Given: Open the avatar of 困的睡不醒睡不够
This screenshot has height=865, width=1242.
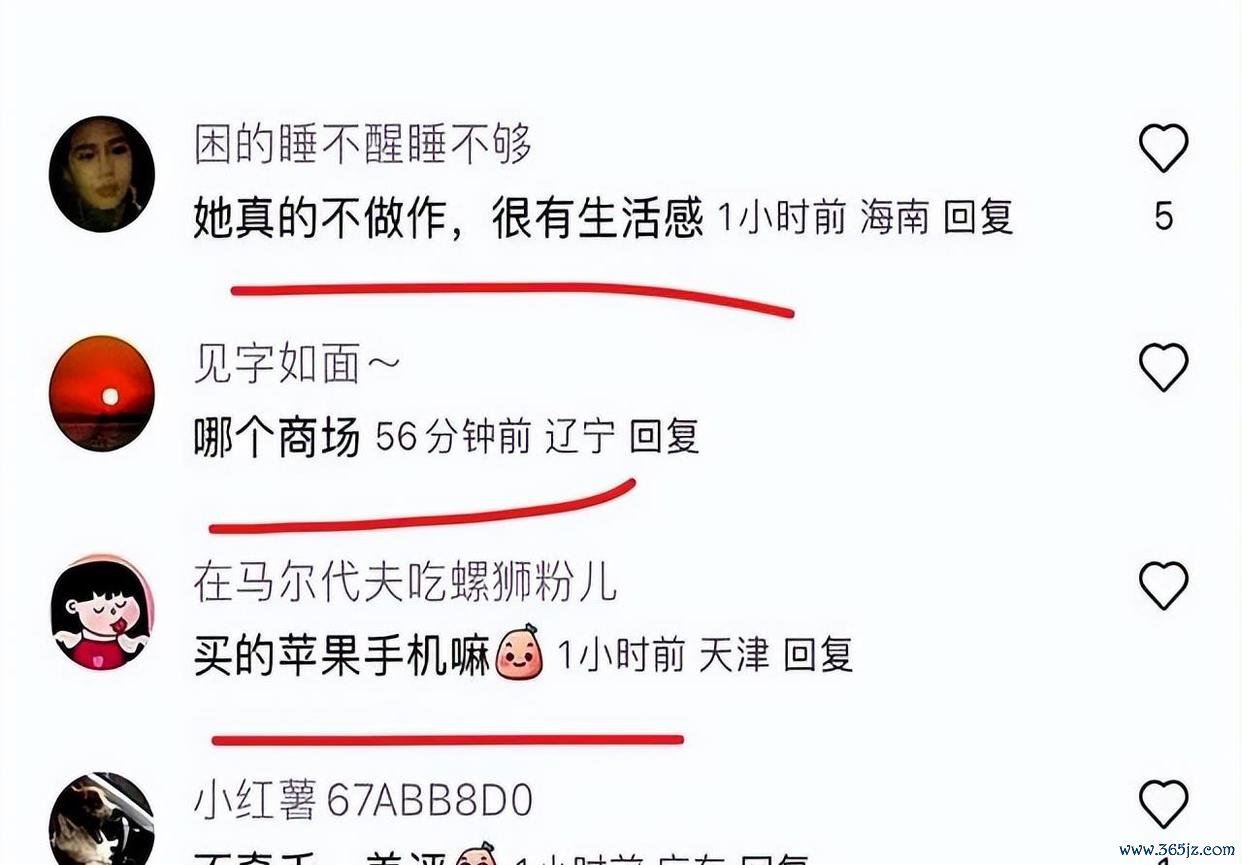Looking at the screenshot, I should [102, 174].
